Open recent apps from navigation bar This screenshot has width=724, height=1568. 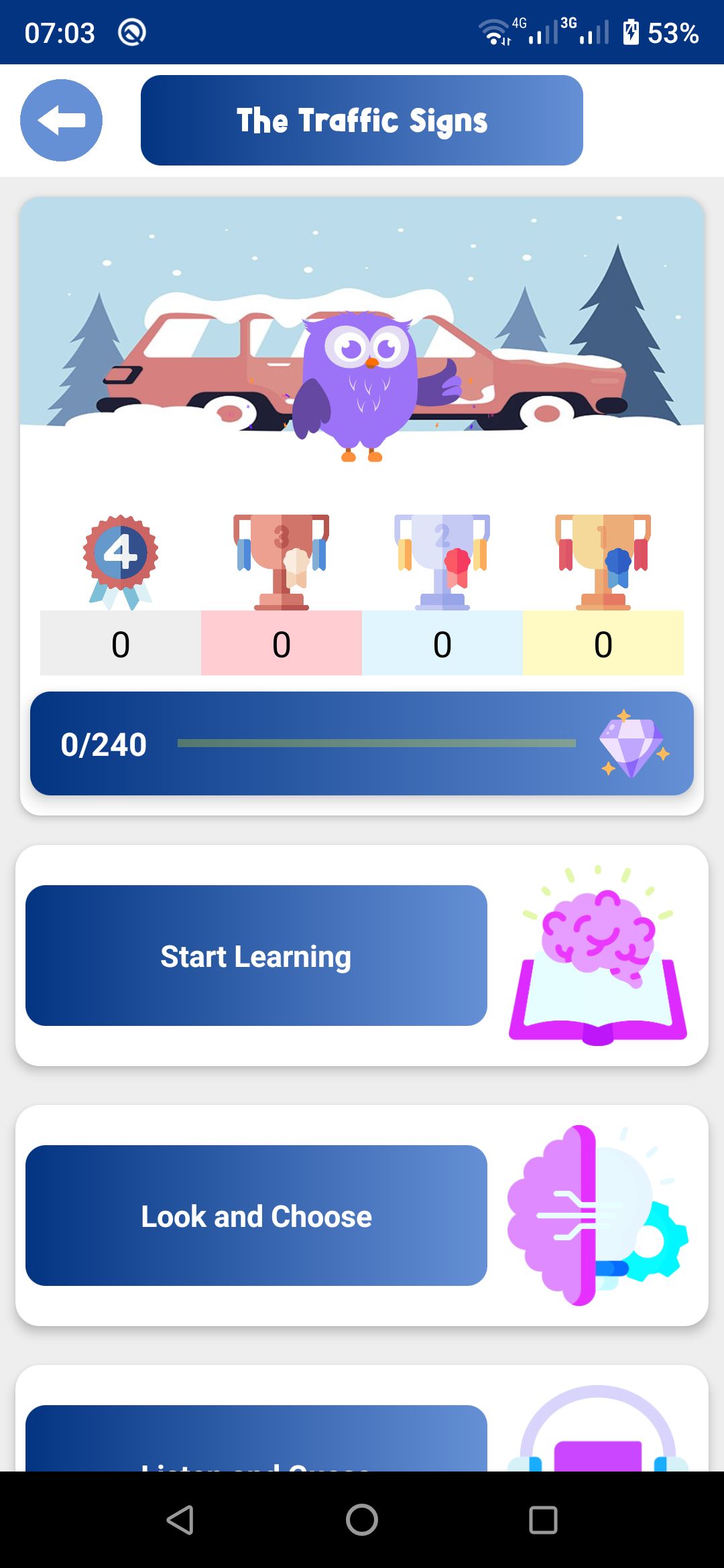(x=543, y=1520)
